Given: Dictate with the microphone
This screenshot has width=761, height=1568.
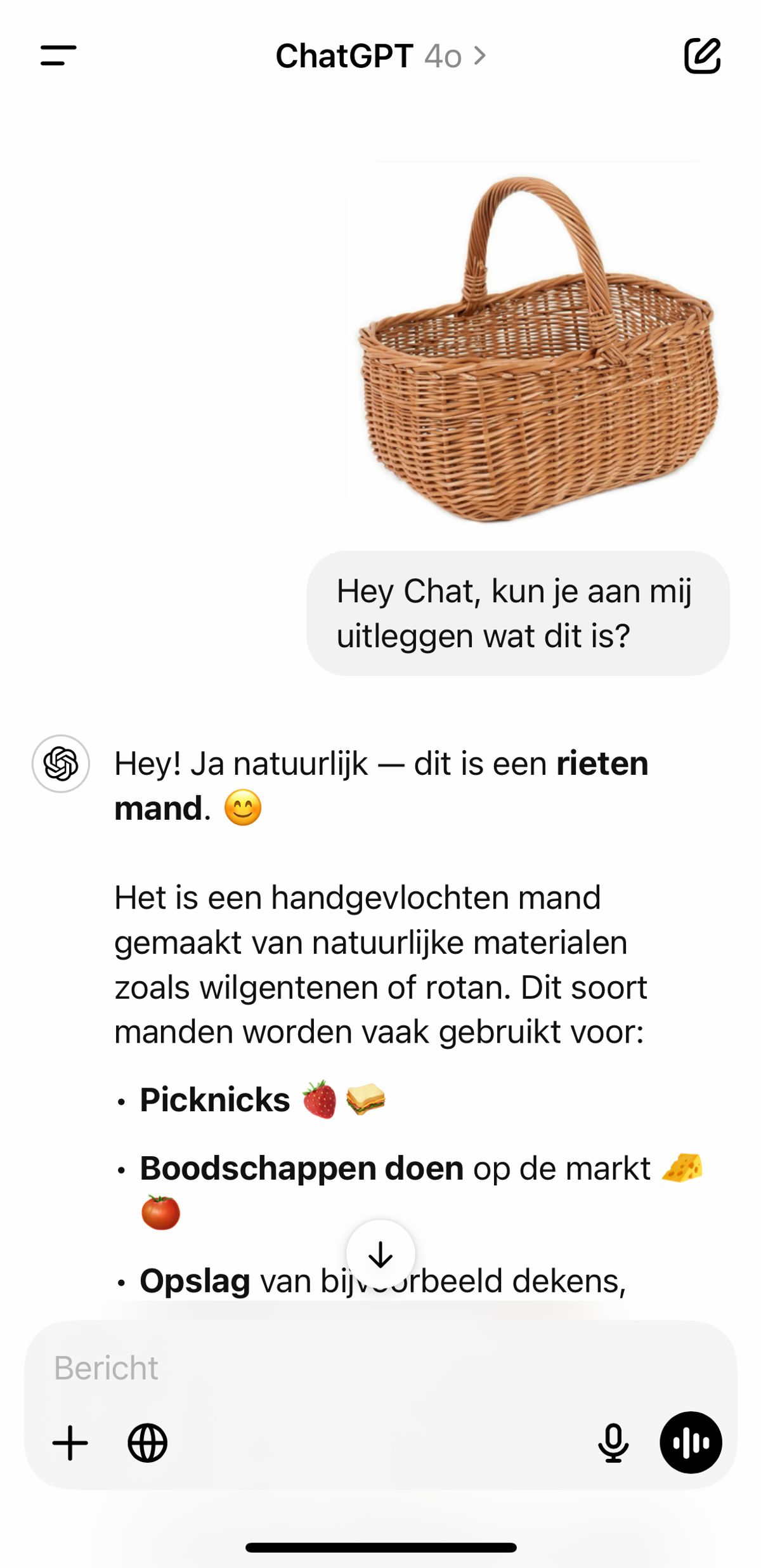Looking at the screenshot, I should tap(613, 1443).
